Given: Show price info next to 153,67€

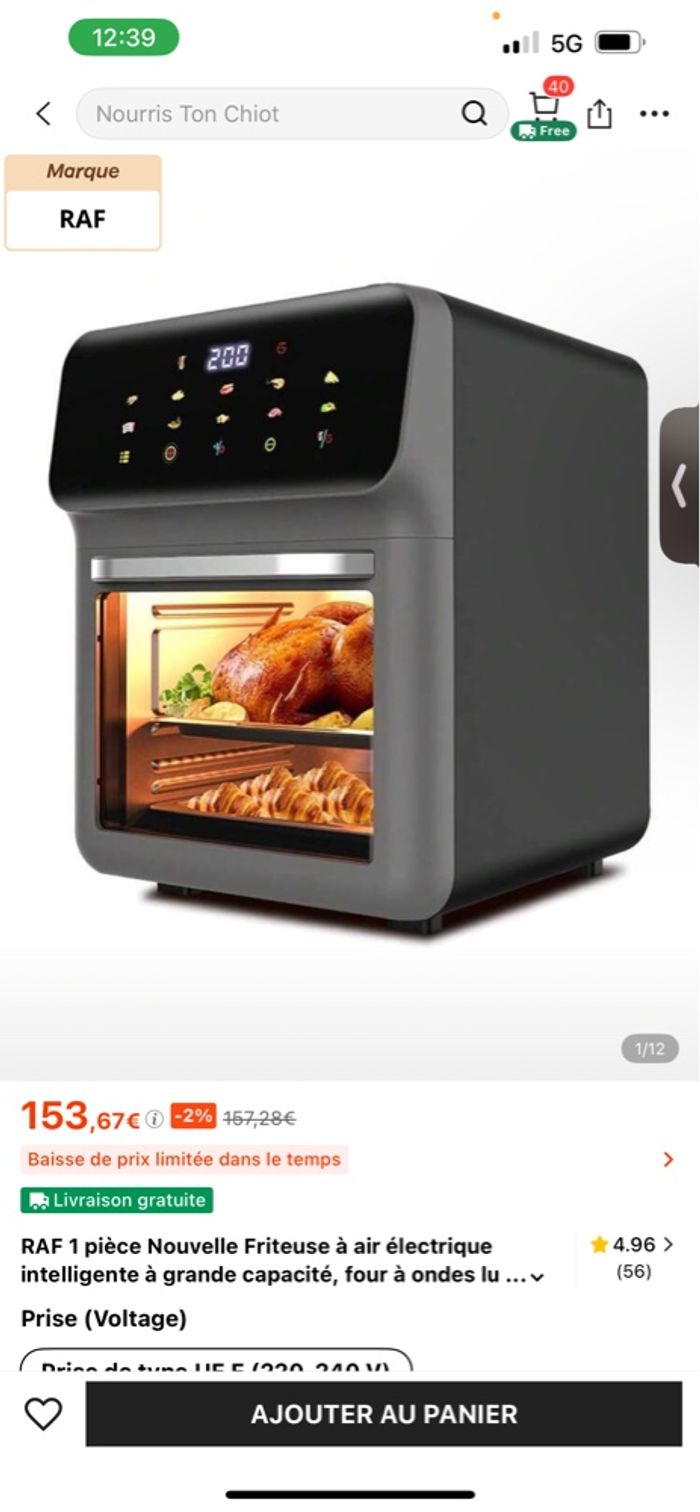Looking at the screenshot, I should 154,1119.
